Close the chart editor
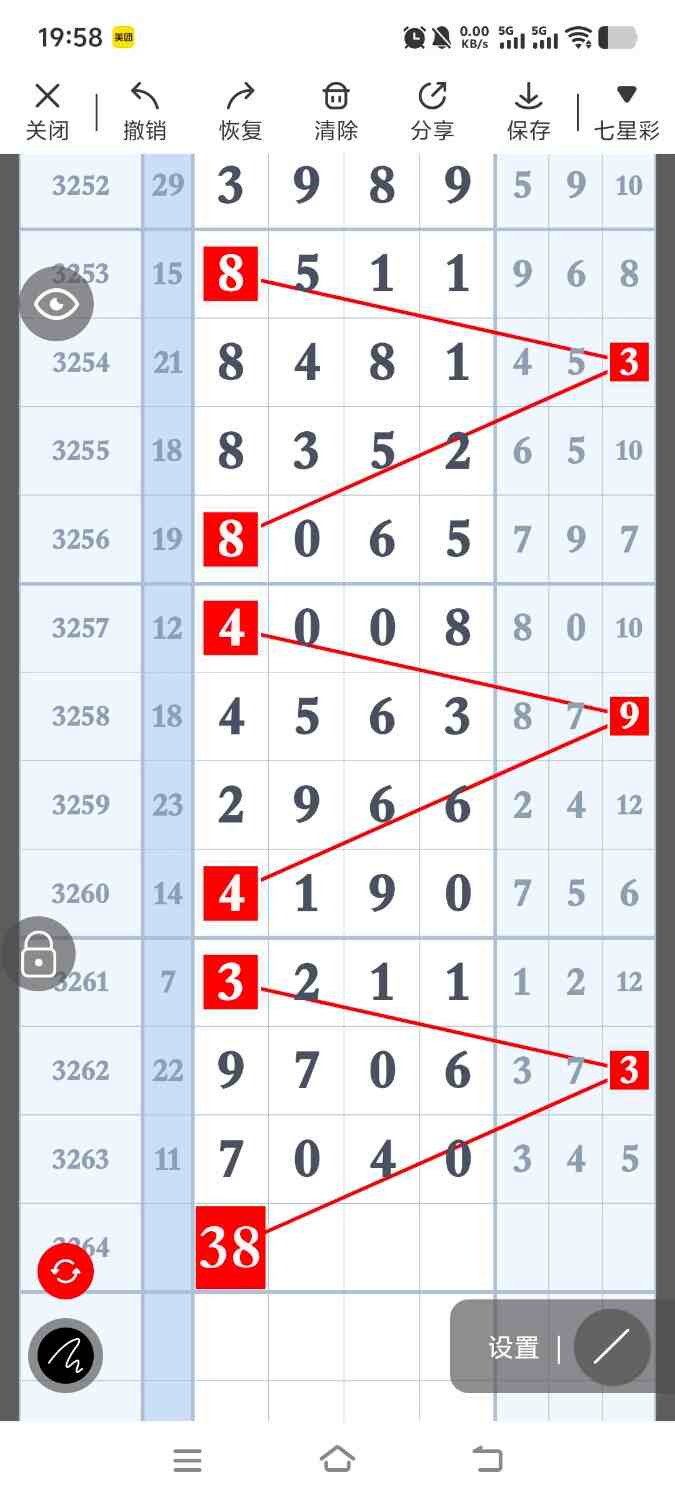This screenshot has width=675, height=1500. point(47,110)
